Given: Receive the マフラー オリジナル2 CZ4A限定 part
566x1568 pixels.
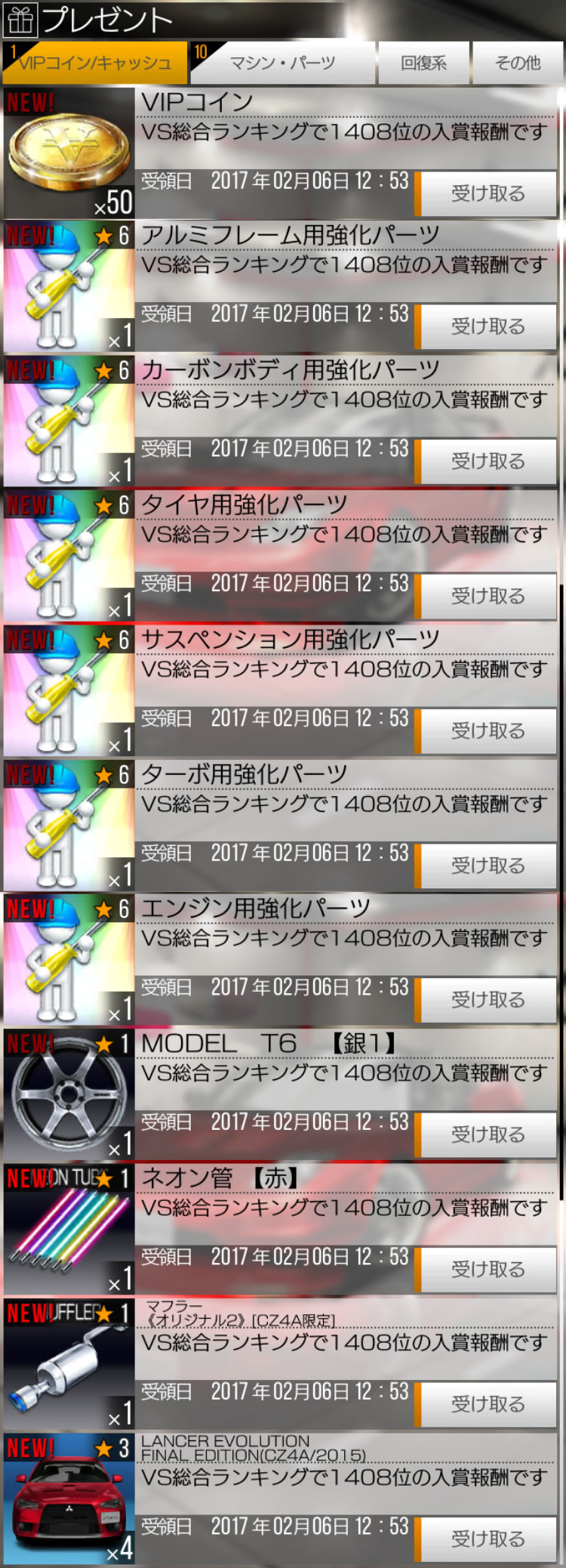Looking at the screenshot, I should (x=488, y=1404).
